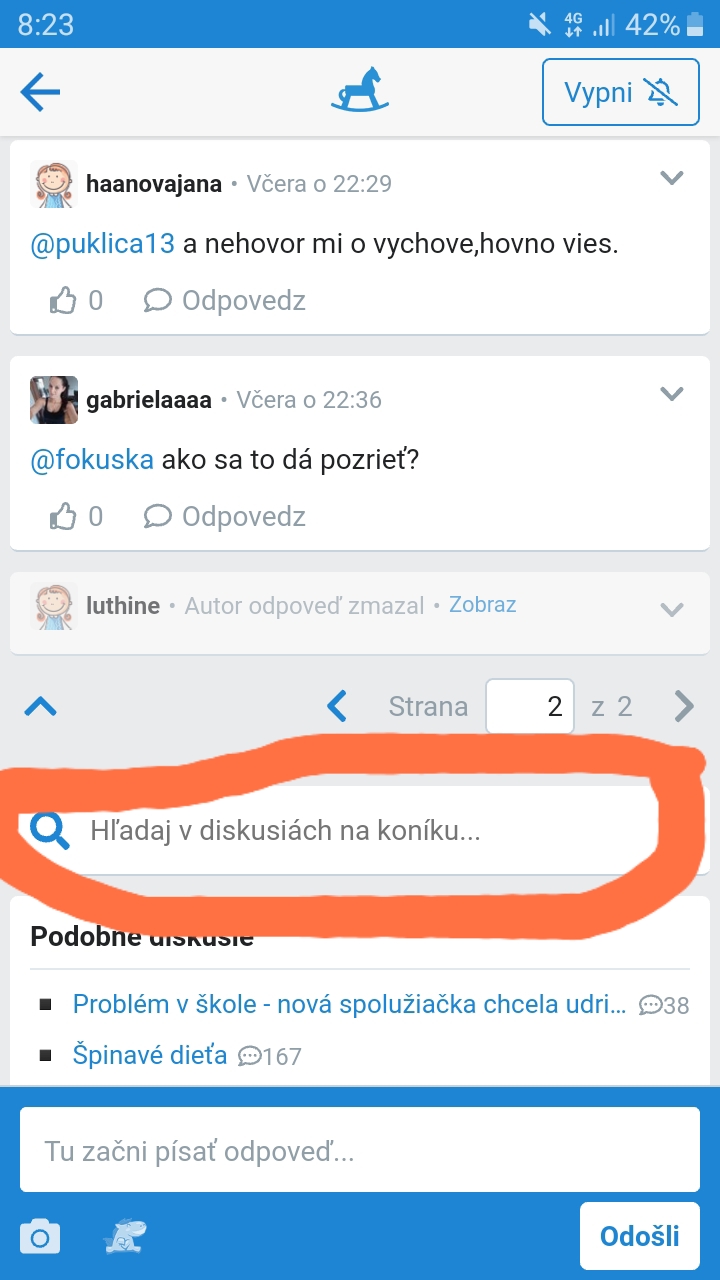Open the @puklica13 mention link

103,243
